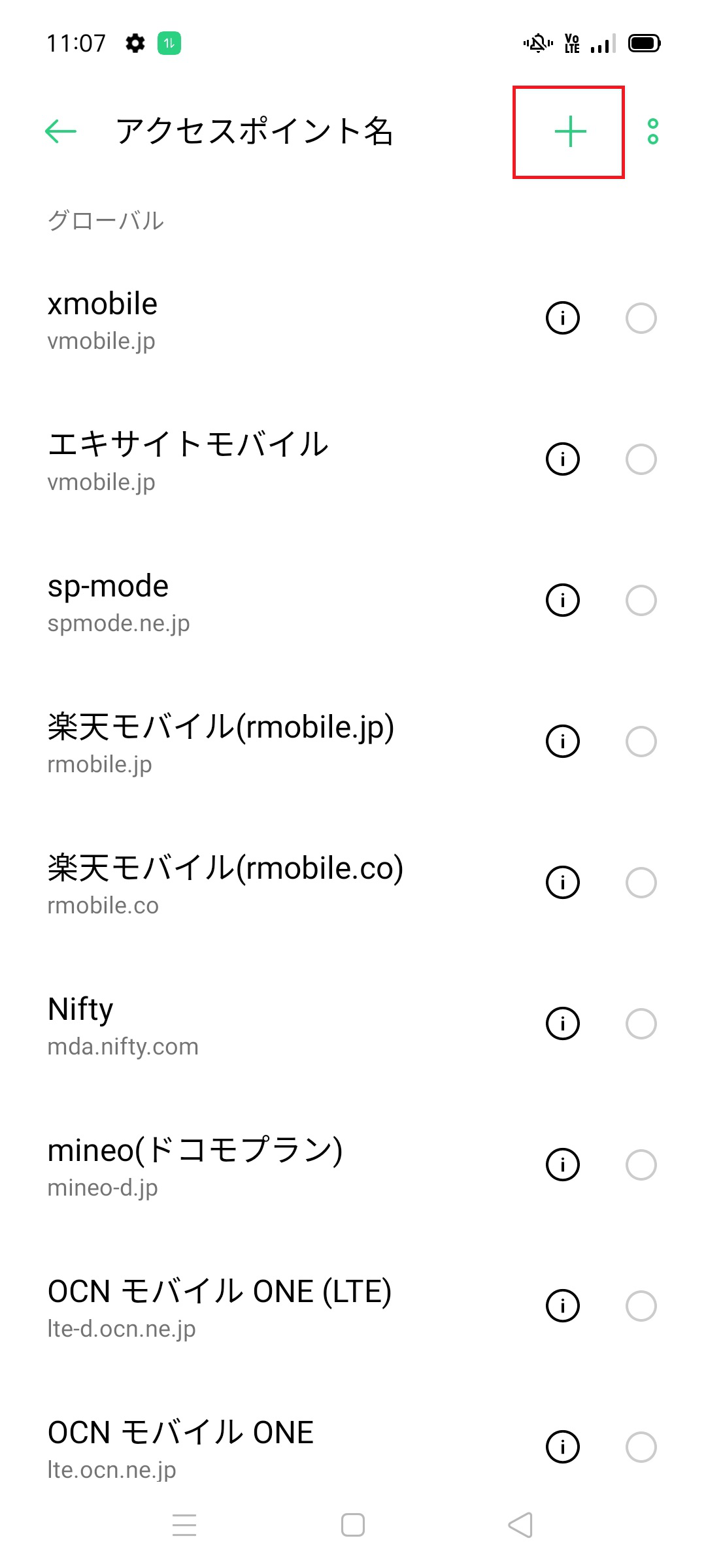
Task: Choose OCN モバイル ONE (LTE)
Action: (x=641, y=1306)
